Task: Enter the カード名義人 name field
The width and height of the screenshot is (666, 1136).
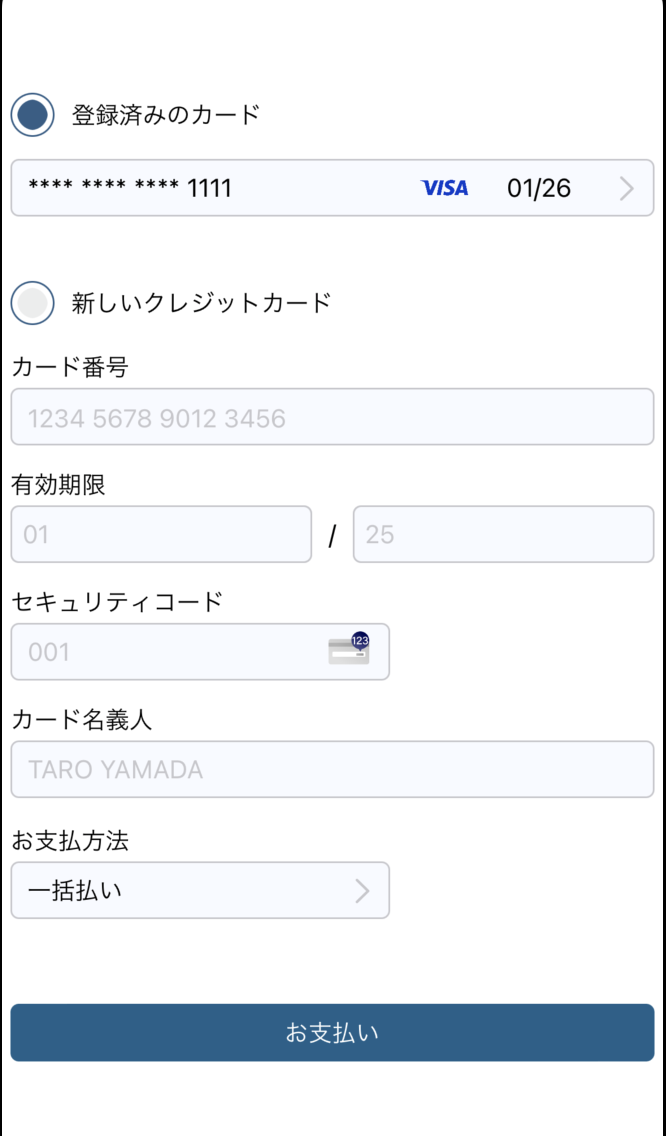Action: (x=332, y=769)
